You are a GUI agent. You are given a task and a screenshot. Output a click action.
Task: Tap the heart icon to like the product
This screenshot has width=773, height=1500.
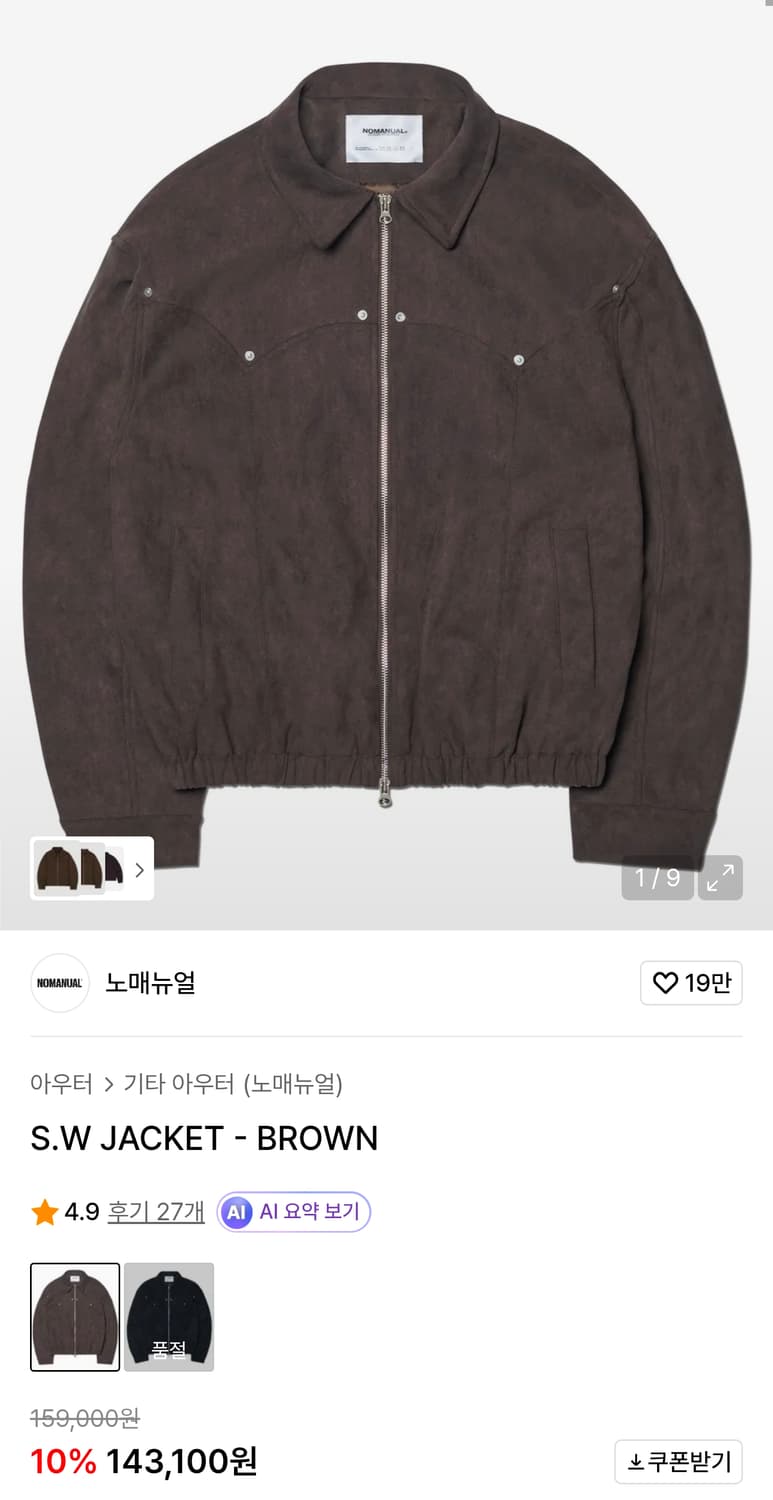(667, 983)
